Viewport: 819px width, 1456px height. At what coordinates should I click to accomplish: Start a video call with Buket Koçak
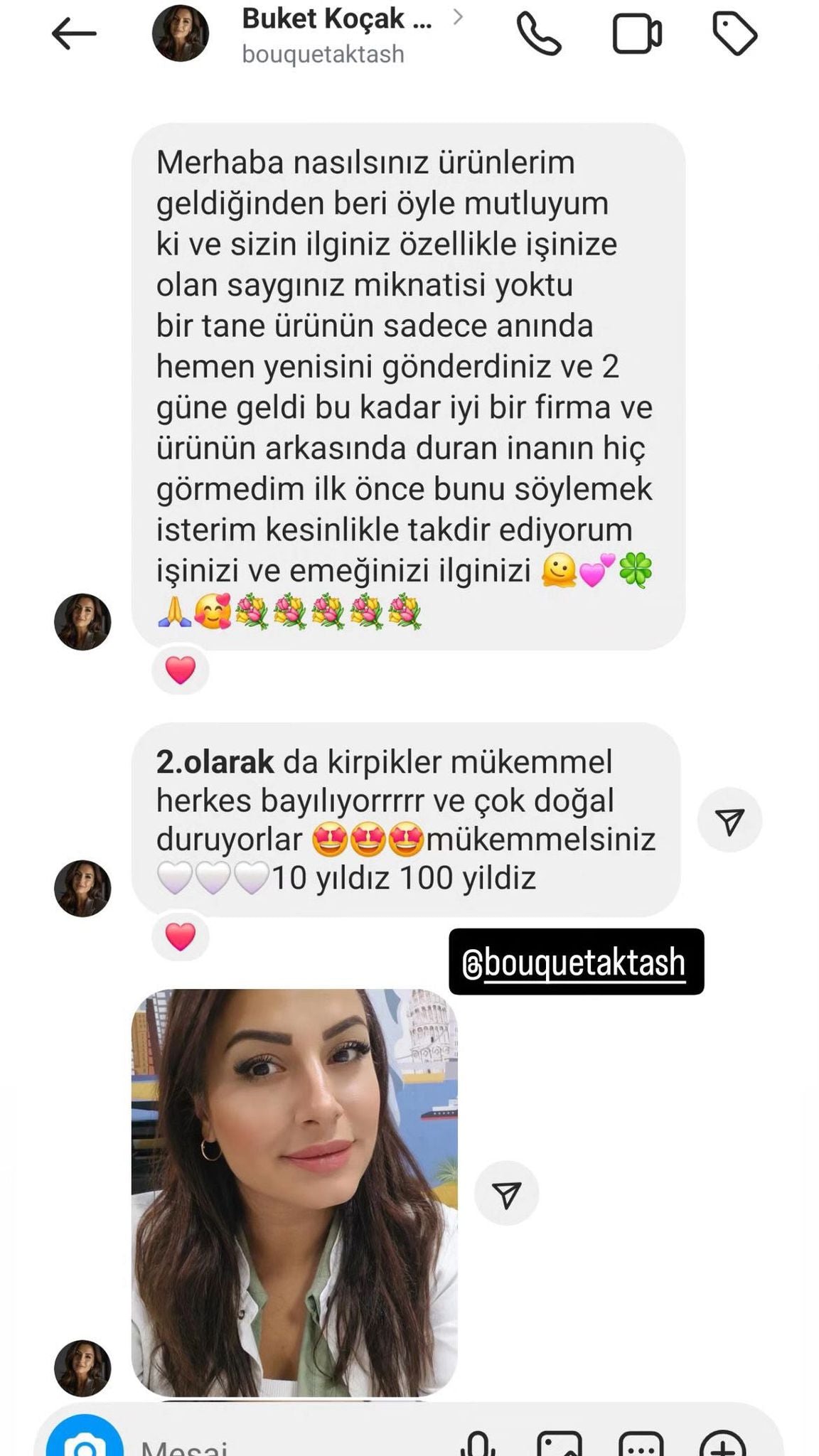tap(637, 34)
